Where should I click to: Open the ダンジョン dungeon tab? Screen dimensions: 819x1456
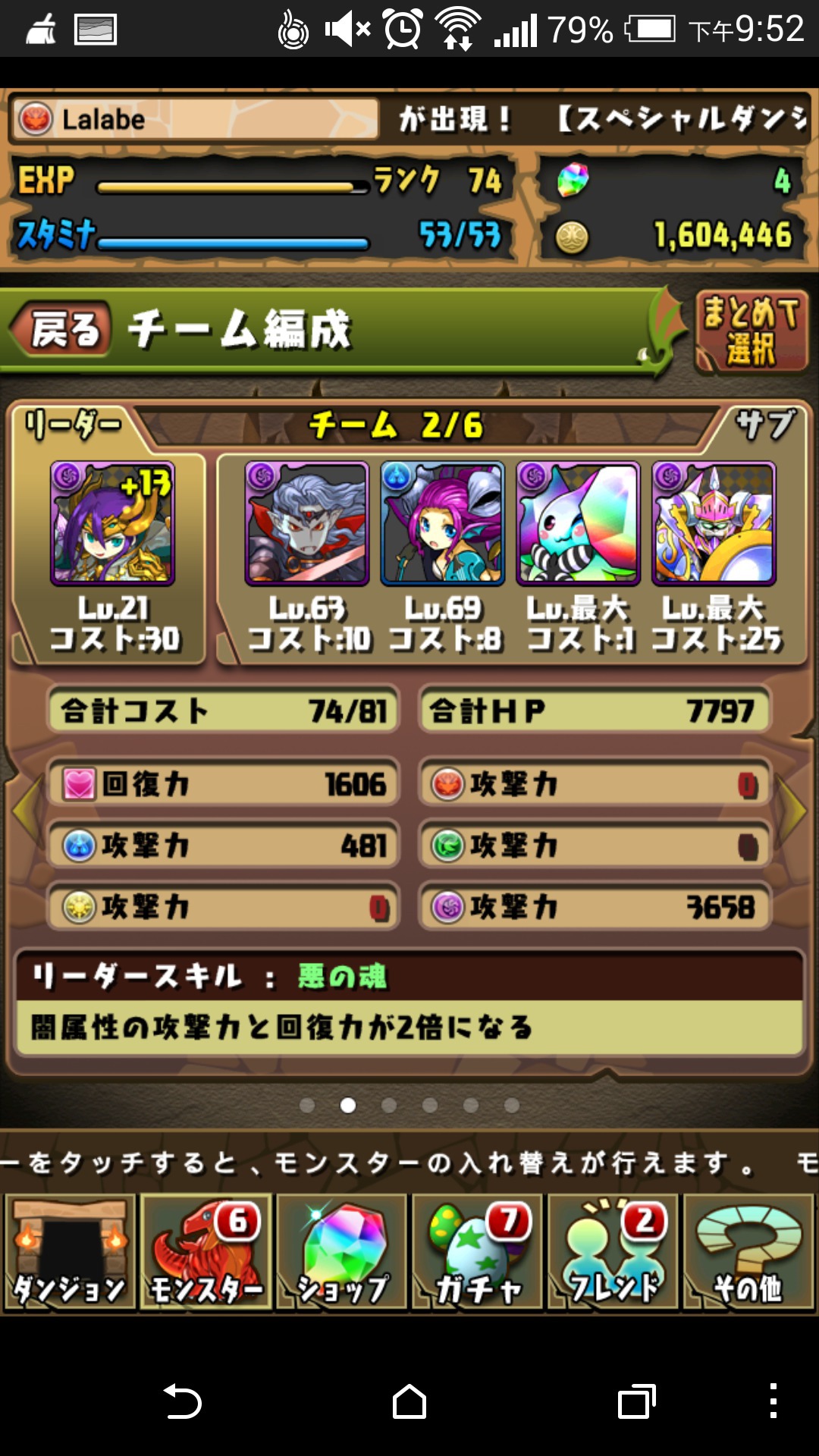click(x=70, y=1252)
